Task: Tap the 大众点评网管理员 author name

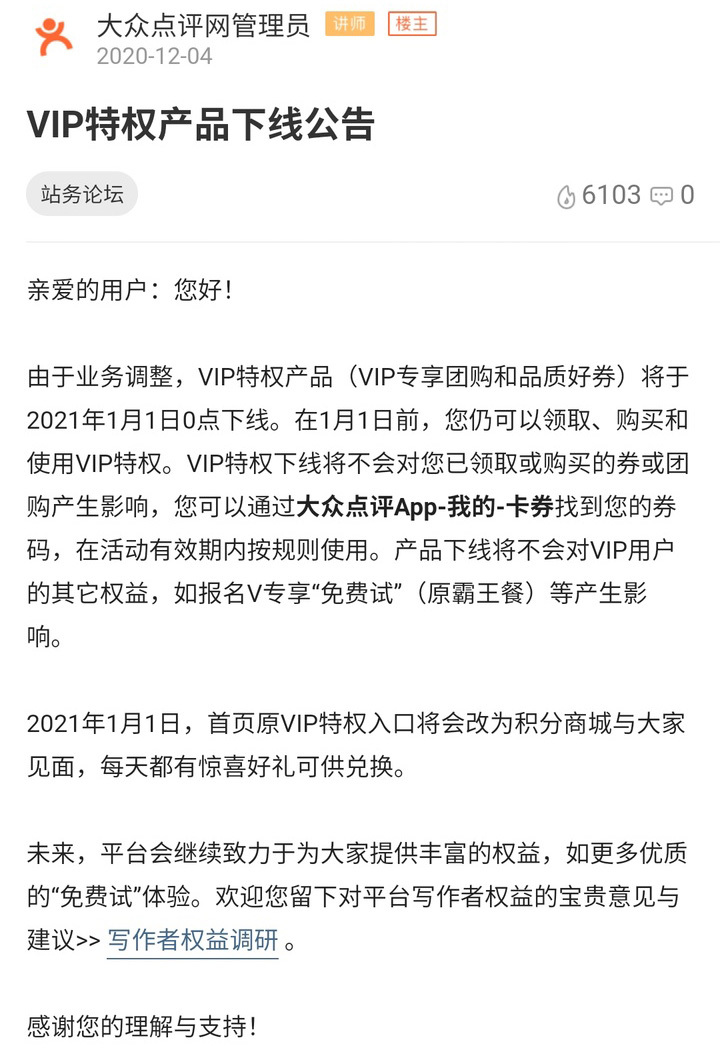Action: 203,24
